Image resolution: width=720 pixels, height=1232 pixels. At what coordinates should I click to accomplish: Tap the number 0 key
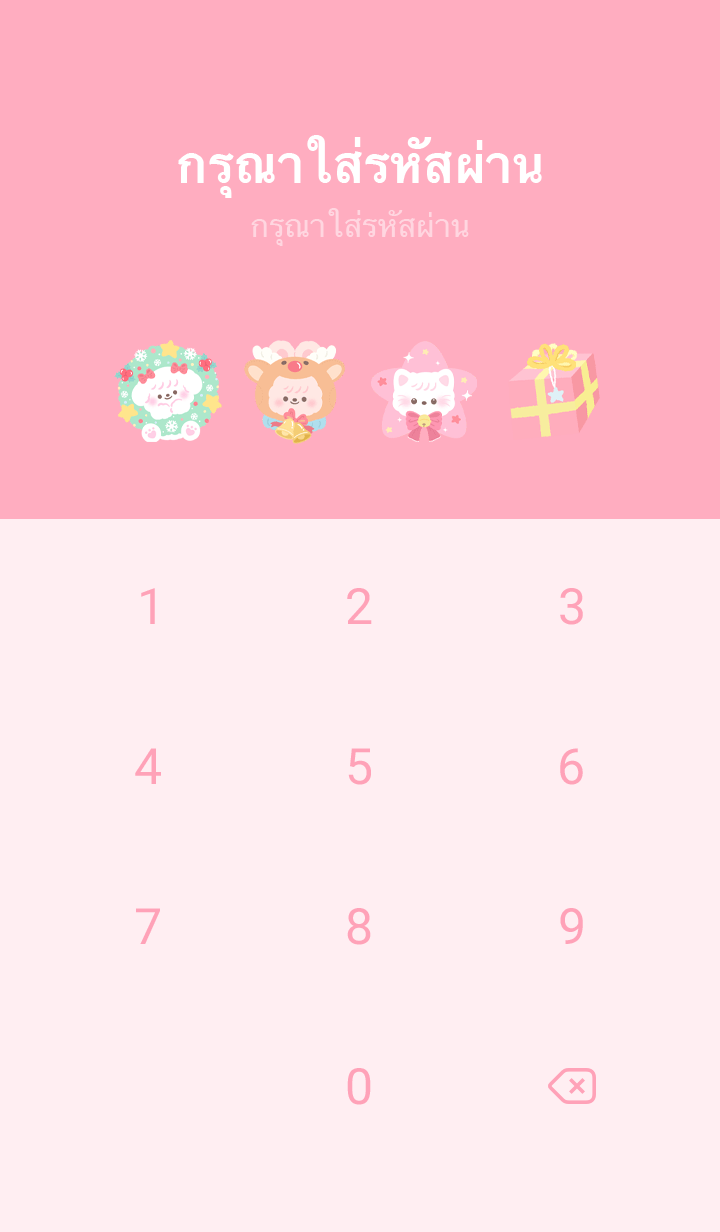(x=359, y=1087)
